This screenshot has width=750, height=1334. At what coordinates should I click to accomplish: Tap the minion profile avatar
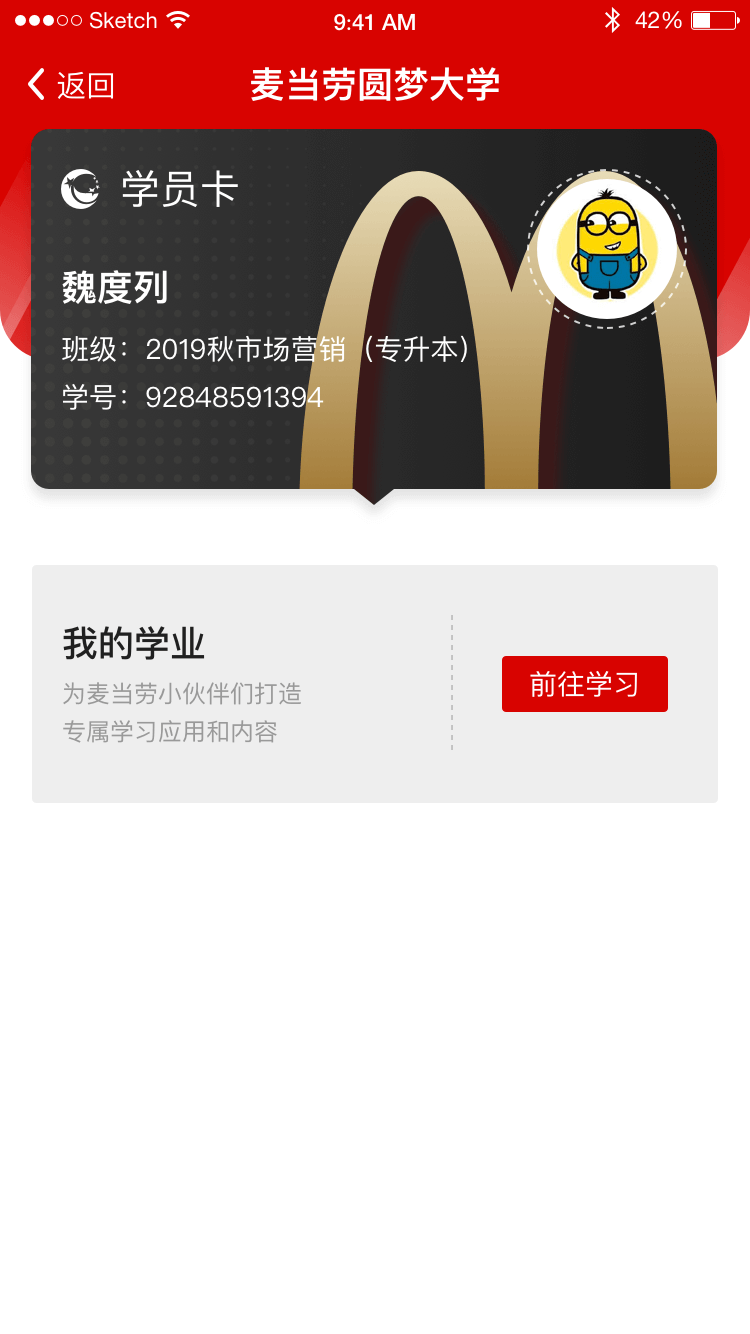pos(607,248)
